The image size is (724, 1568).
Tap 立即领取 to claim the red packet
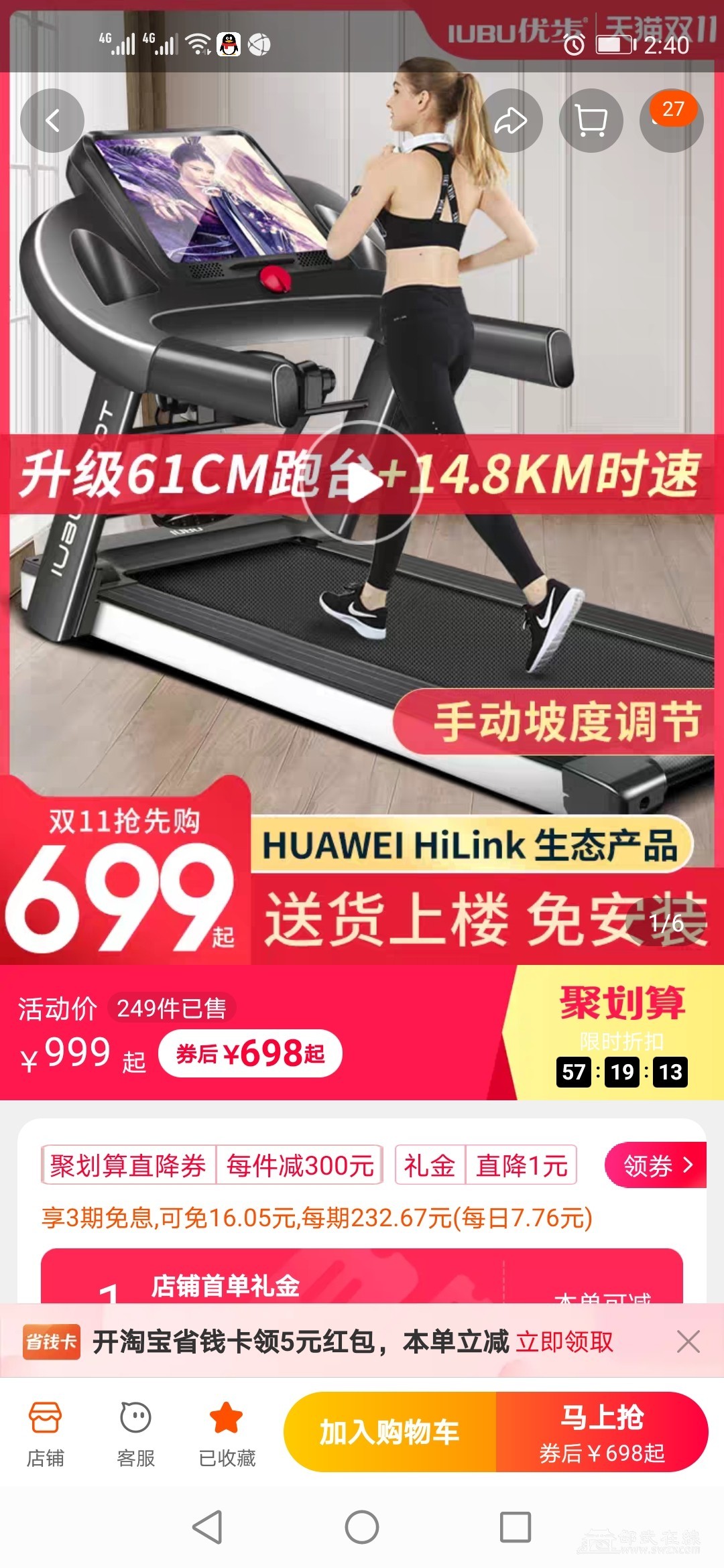coord(564,1342)
